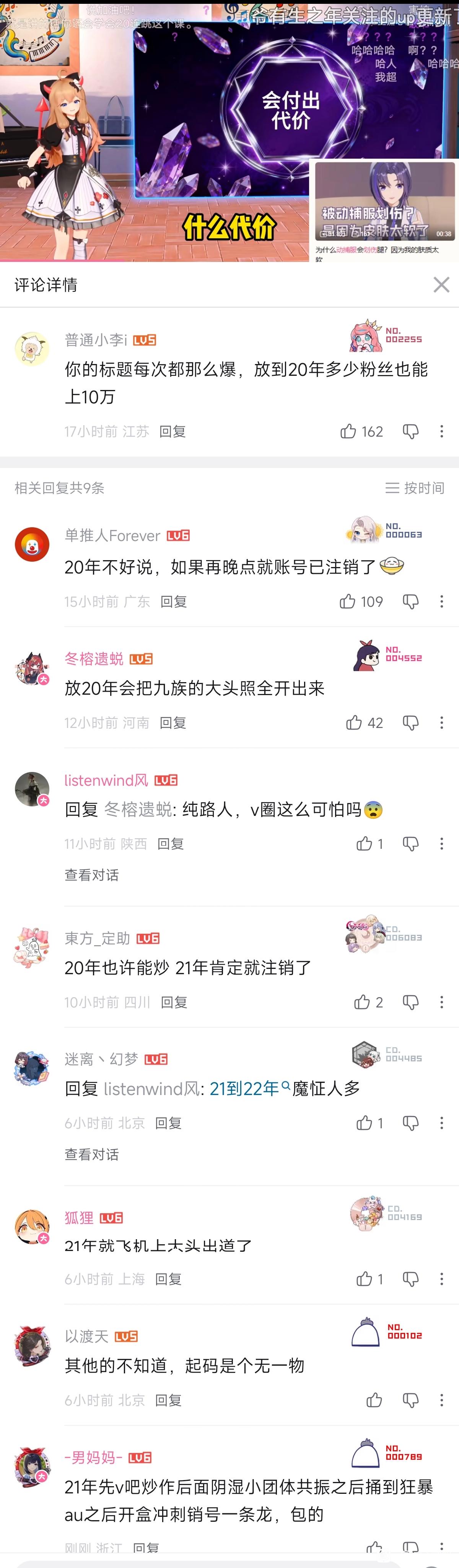The width and height of the screenshot is (459, 1568).
Task: View the conversation under 迷离丶幻梦's reply
Action: [x=92, y=1154]
